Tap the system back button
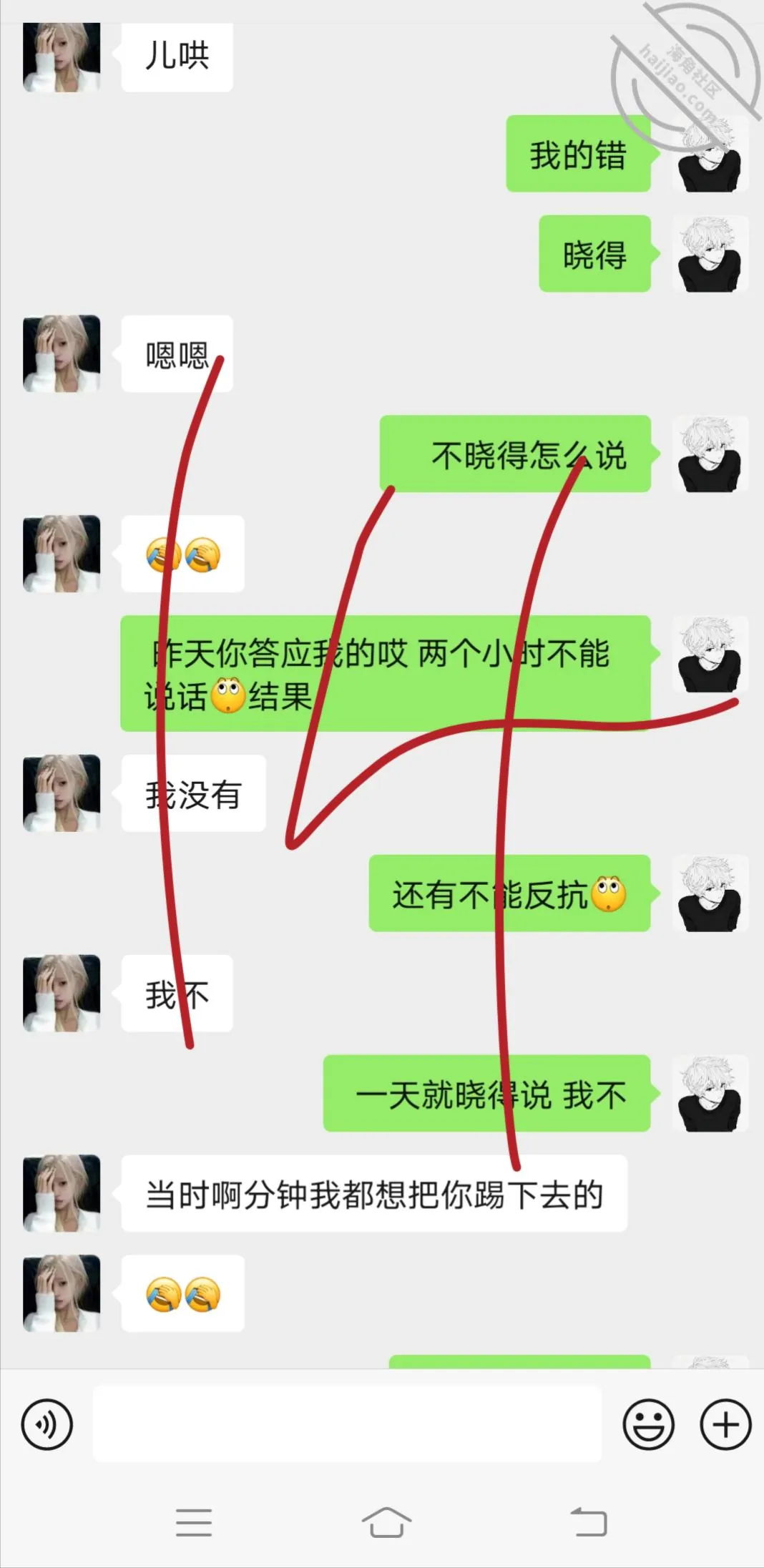Screen dimensions: 764x1568 pyautogui.click(x=588, y=1522)
